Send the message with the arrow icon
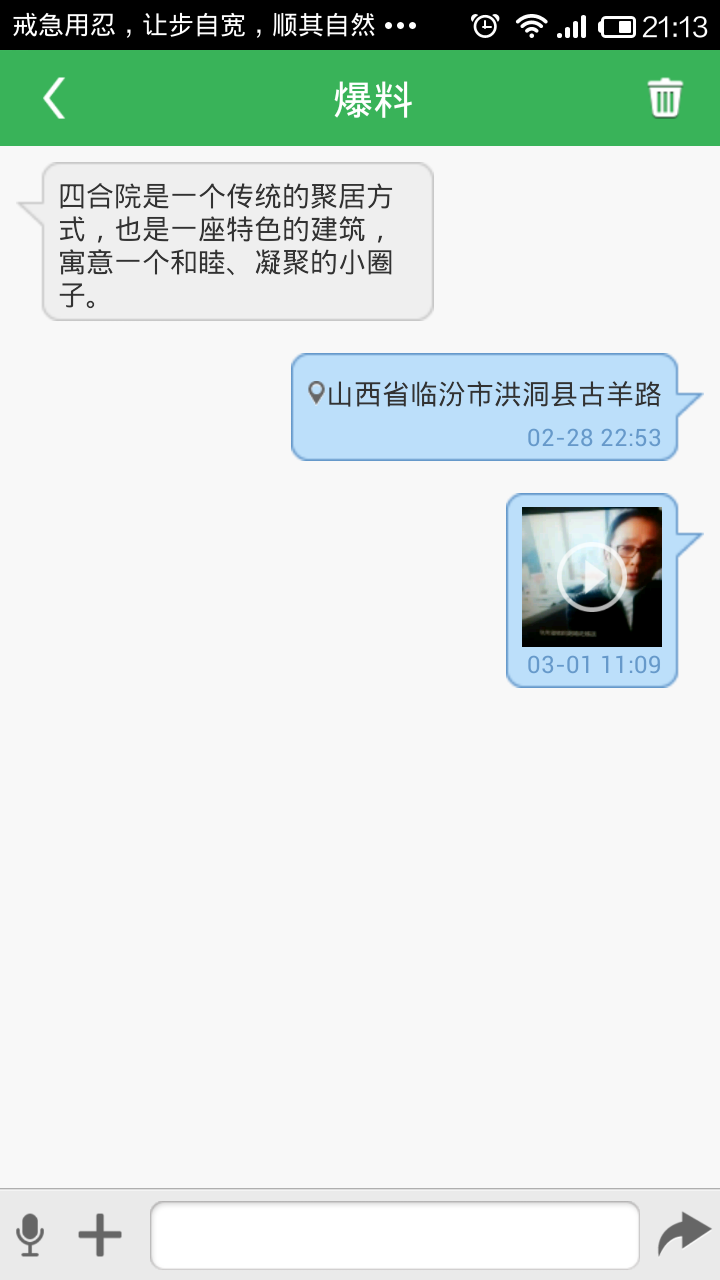The image size is (720, 1280). click(684, 1234)
